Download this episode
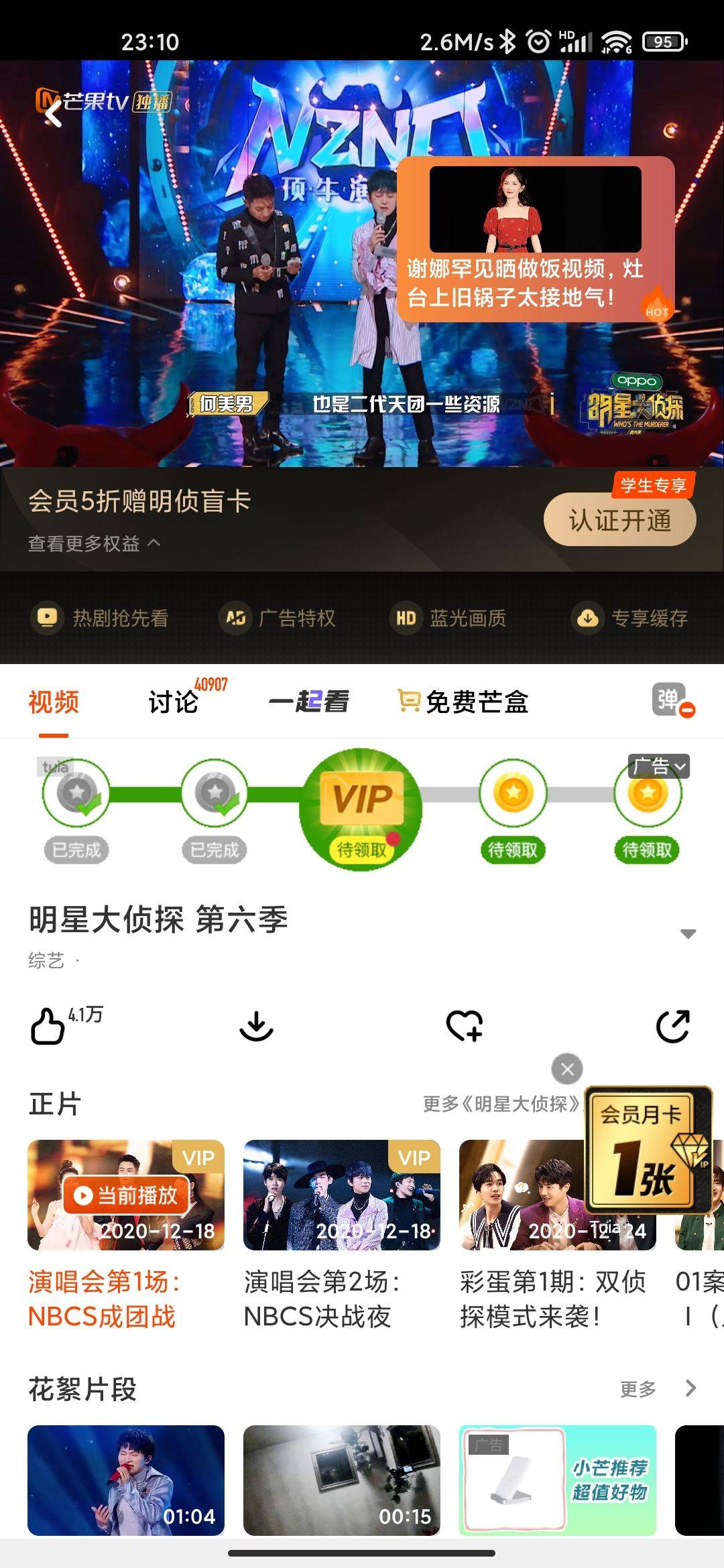Image resolution: width=724 pixels, height=1568 pixels. (x=256, y=1026)
